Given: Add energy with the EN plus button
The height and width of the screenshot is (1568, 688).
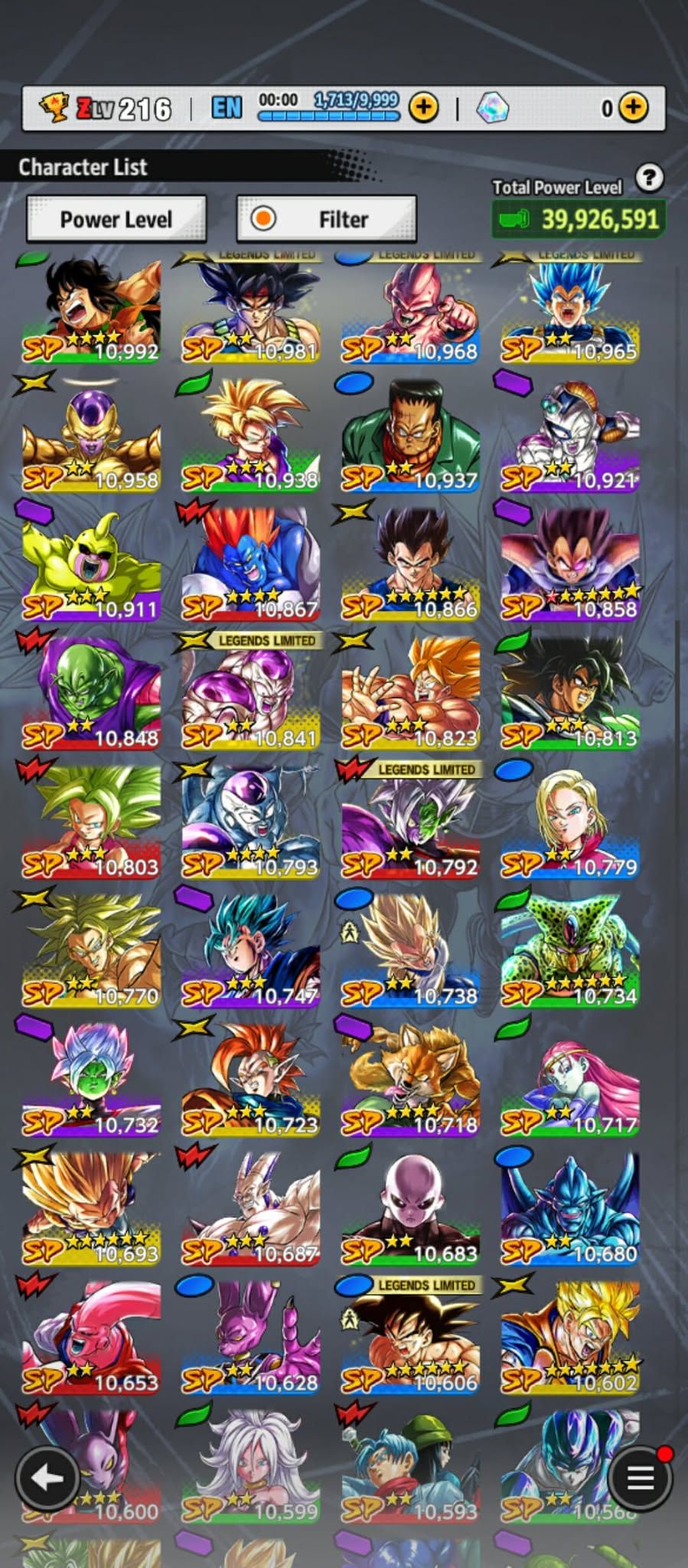Looking at the screenshot, I should pyautogui.click(x=423, y=108).
